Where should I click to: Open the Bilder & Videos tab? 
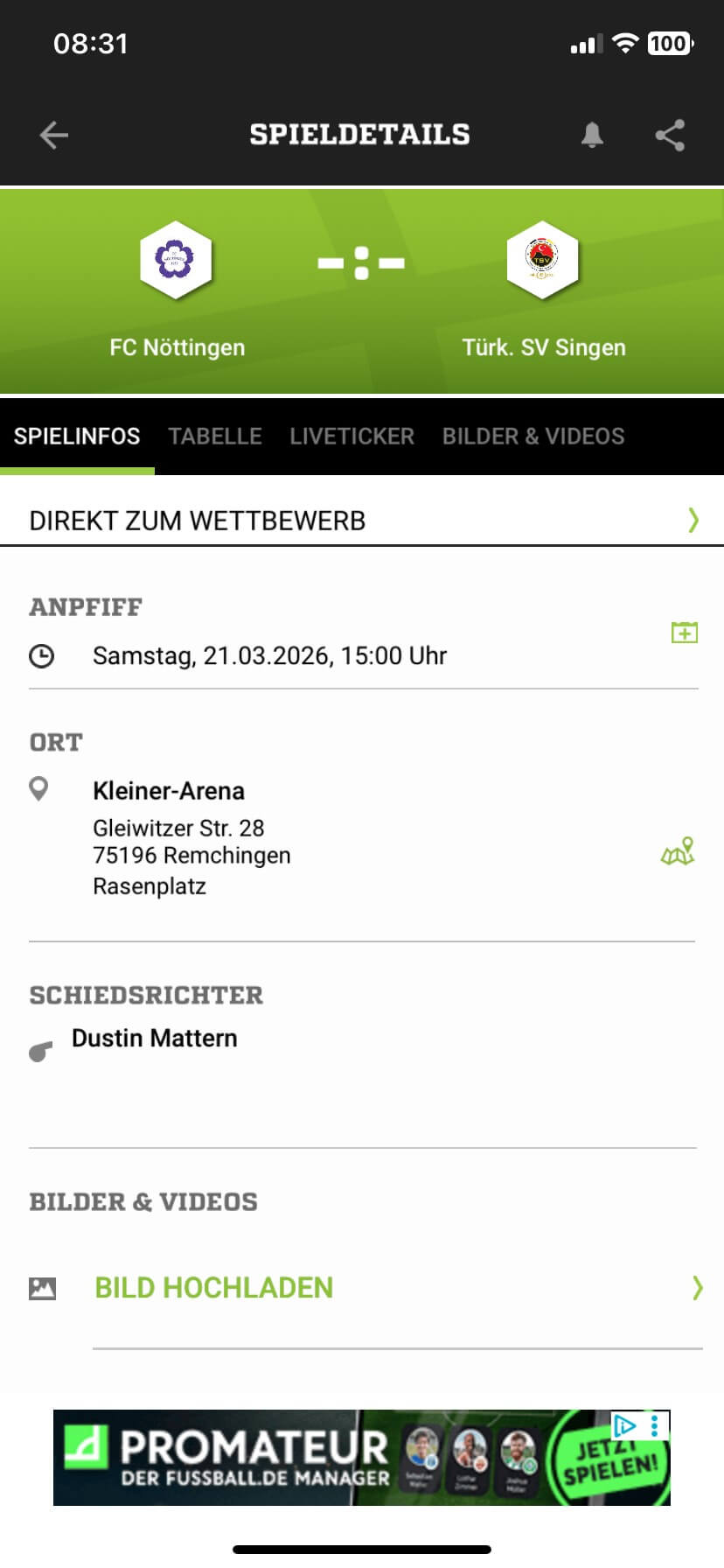tap(533, 436)
